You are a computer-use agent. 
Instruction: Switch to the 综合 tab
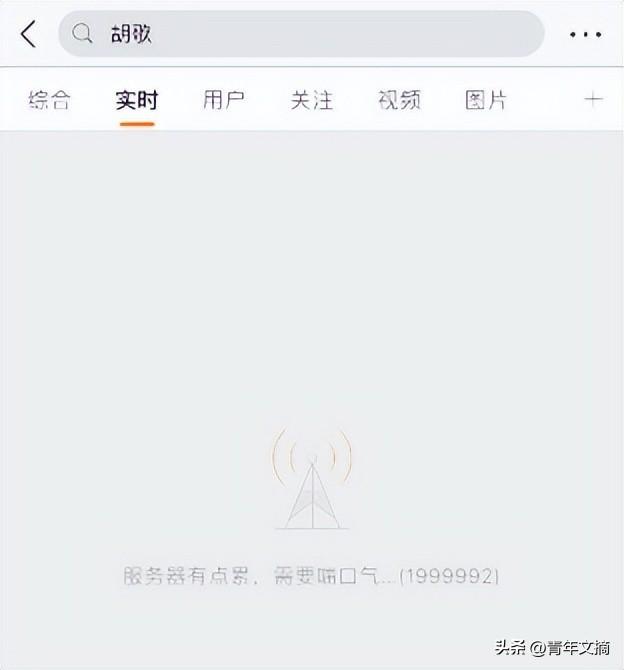click(x=50, y=100)
